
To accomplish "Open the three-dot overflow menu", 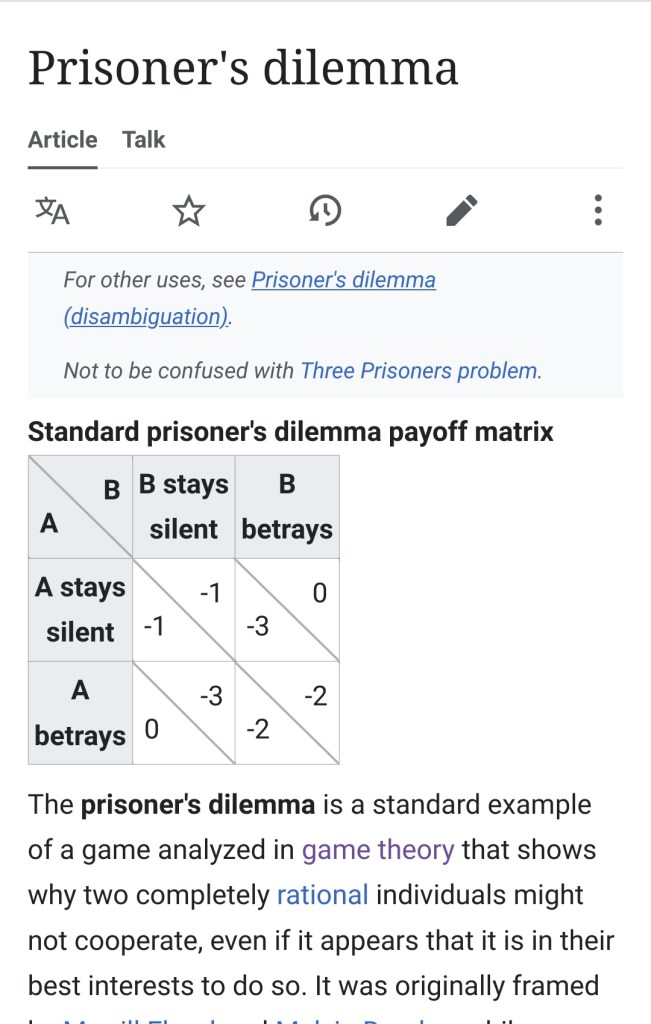I will pos(597,210).
